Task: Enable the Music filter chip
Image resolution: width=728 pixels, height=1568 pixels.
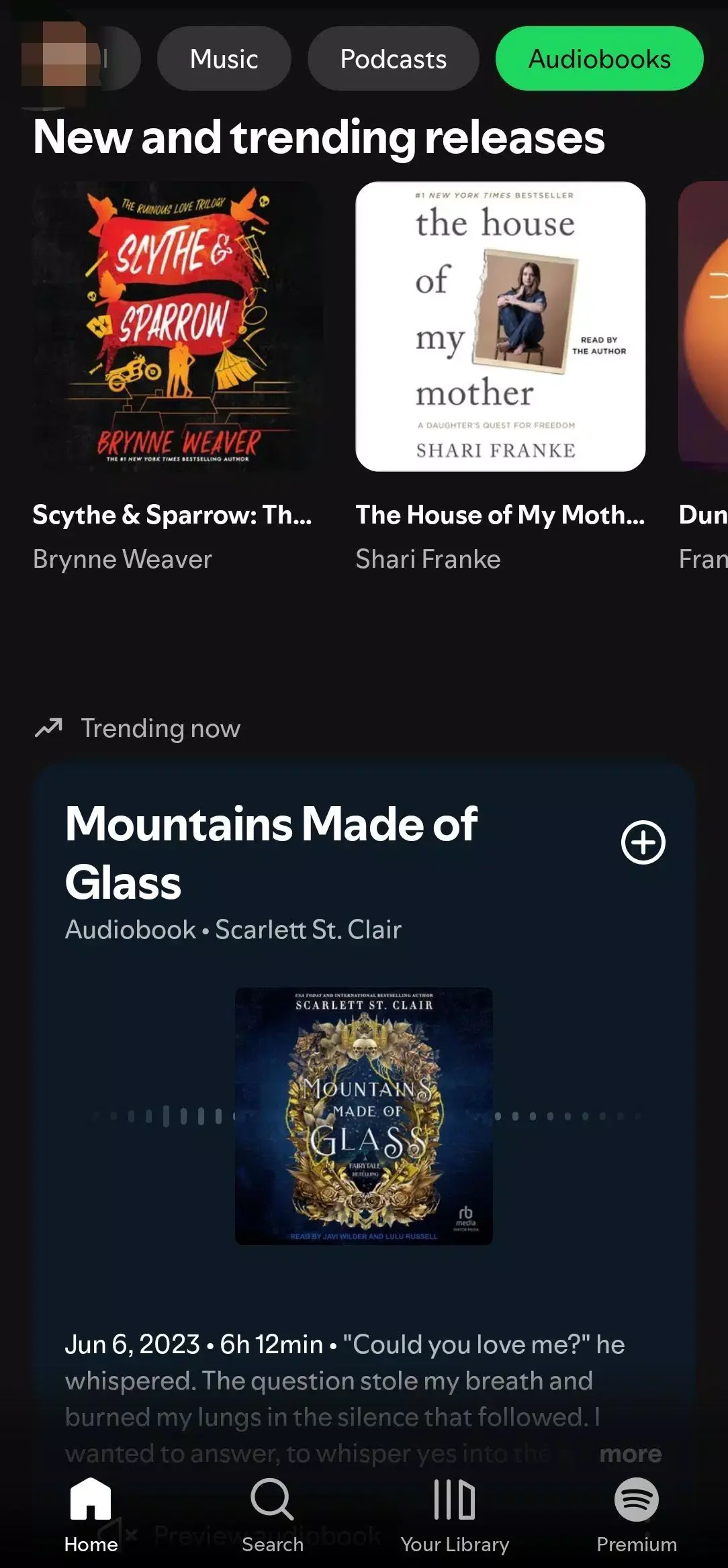Action: (x=224, y=58)
